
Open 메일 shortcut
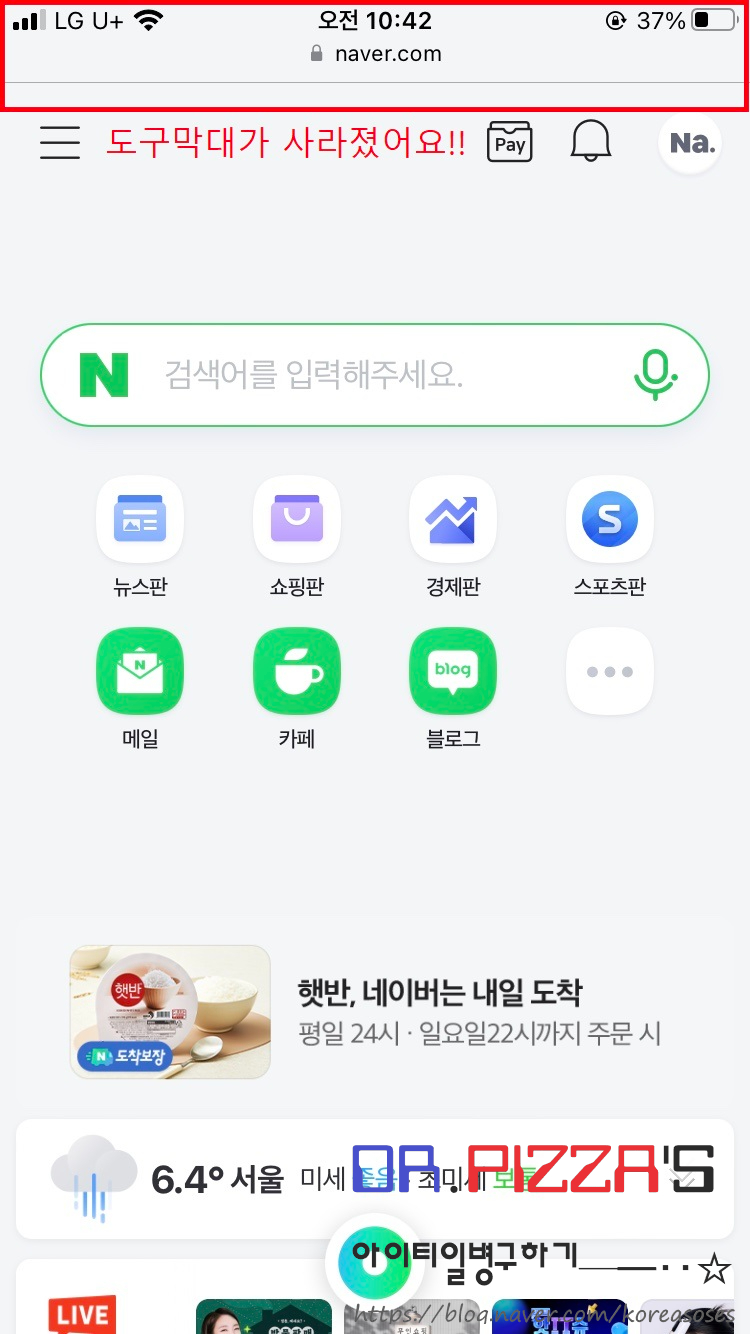pos(140,672)
